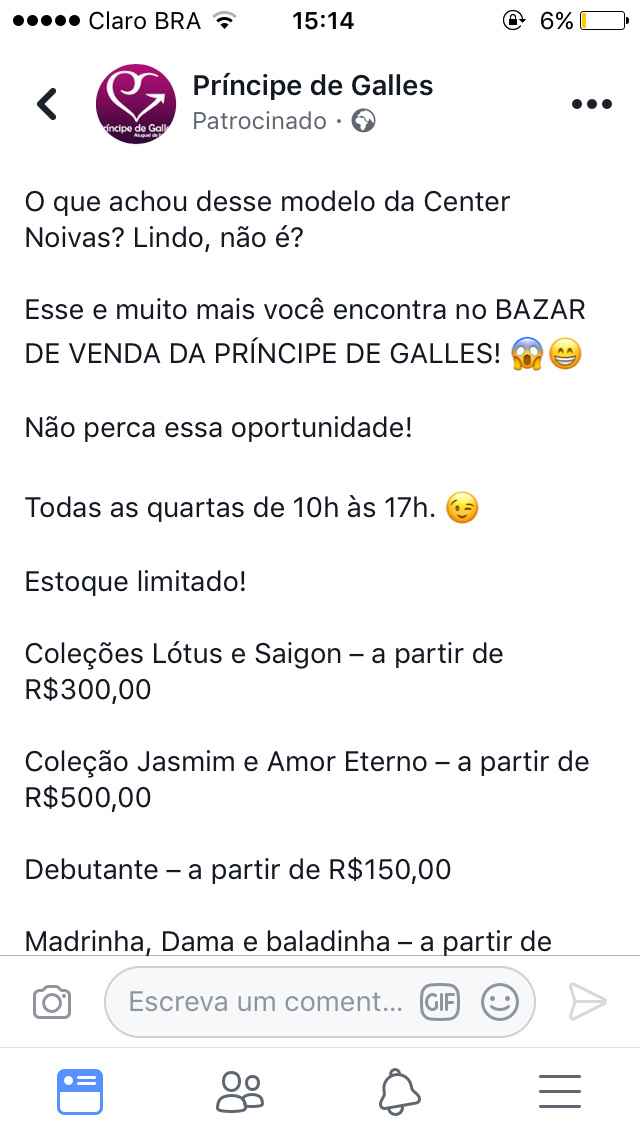Screen dimensions: 640x1136
Task: Go back using the back arrow
Action: 47,104
